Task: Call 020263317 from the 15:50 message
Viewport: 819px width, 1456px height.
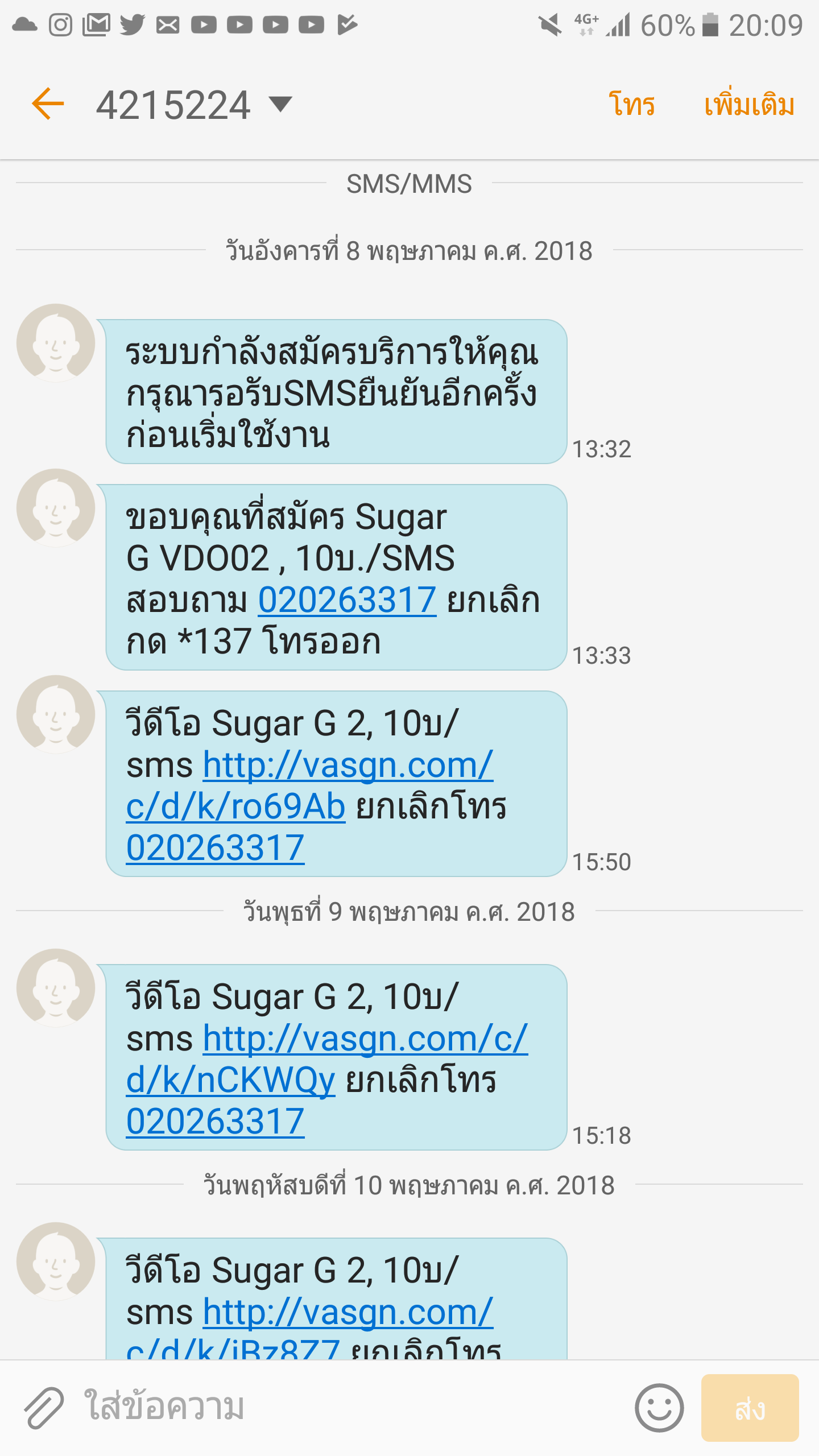Action: click(215, 848)
